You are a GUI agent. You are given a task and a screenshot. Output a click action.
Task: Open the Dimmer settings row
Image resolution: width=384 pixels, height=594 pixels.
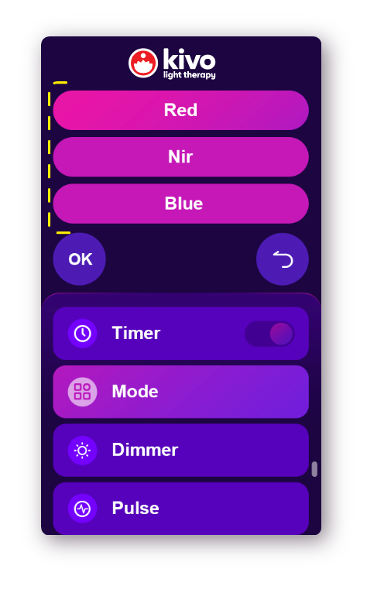point(181,450)
